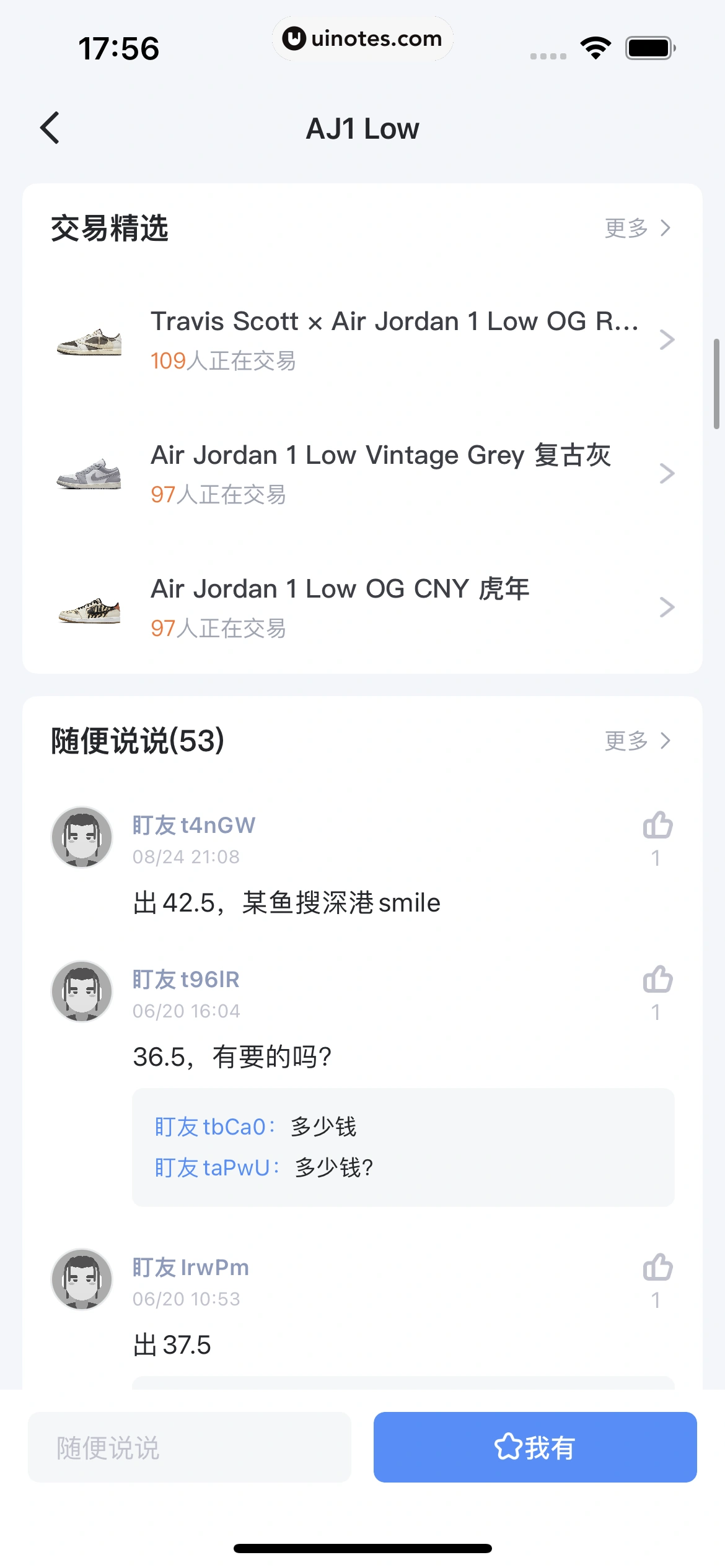Like the comment by 盯友t4nGW
The width and height of the screenshot is (725, 1568).
(657, 825)
